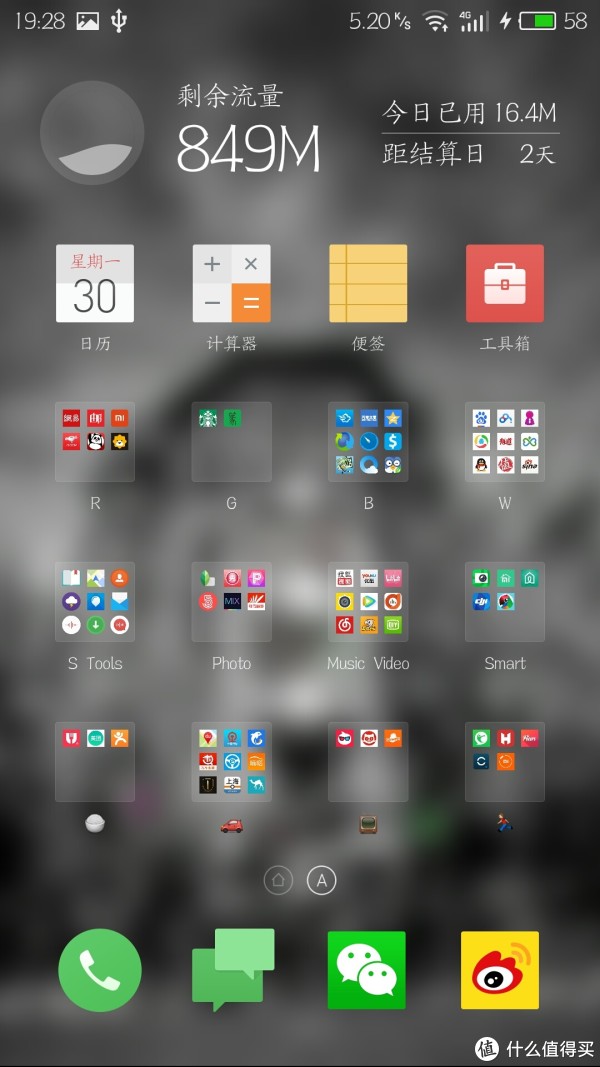Open the R folder
Viewport: 600px width, 1067px height.
click(95, 442)
